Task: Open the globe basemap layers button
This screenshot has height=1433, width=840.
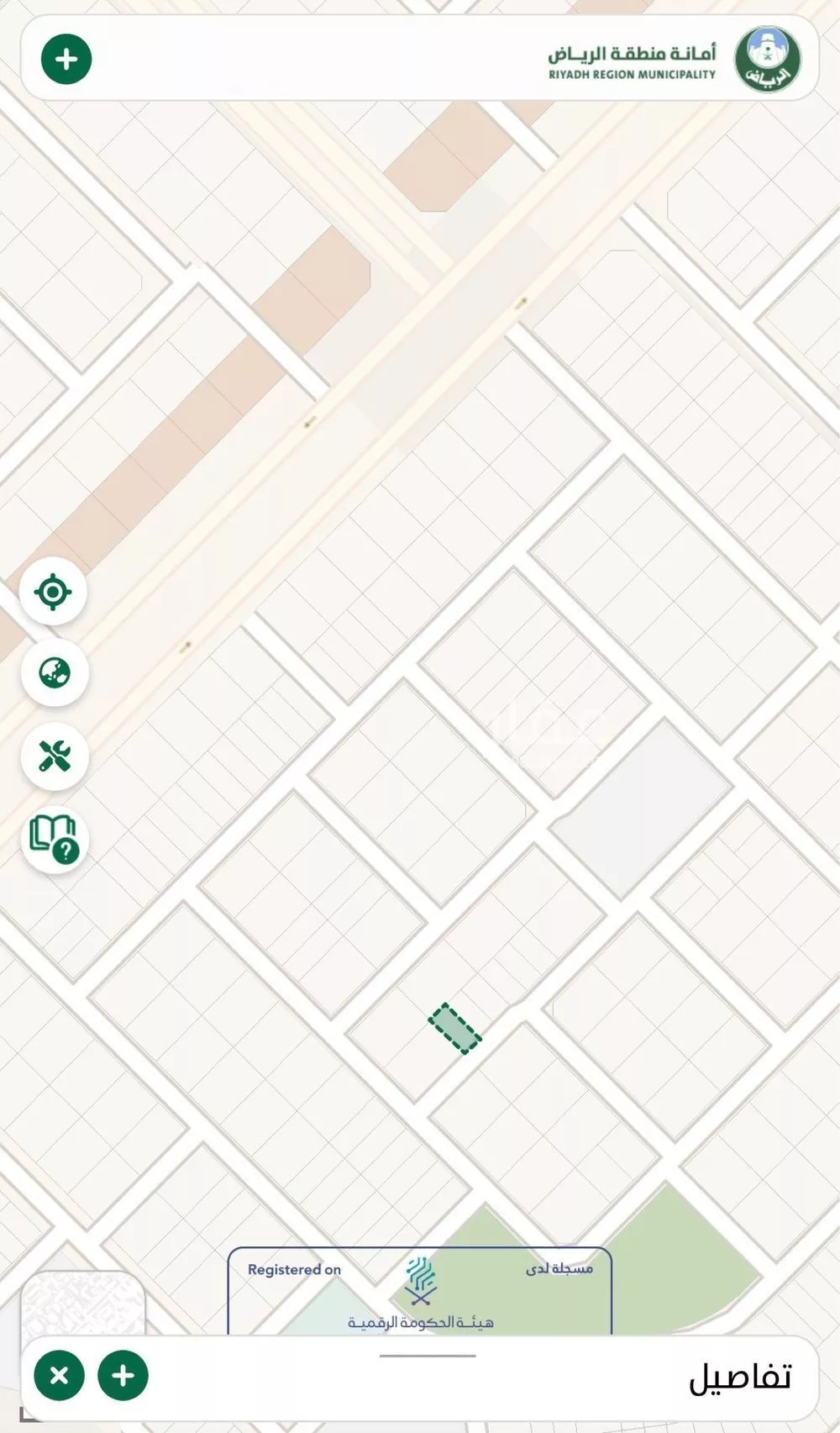Action: pyautogui.click(x=55, y=672)
